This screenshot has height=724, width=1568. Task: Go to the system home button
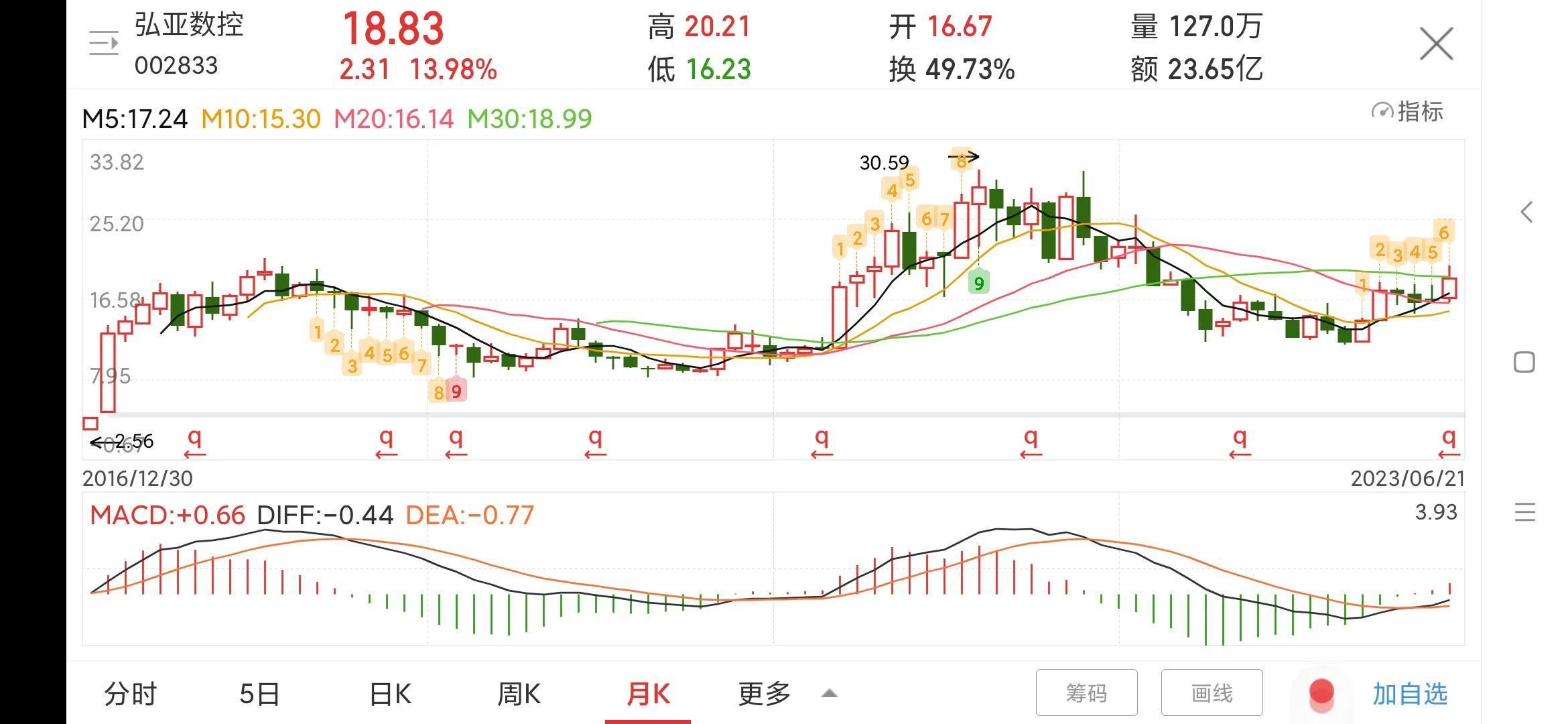[x=1524, y=363]
